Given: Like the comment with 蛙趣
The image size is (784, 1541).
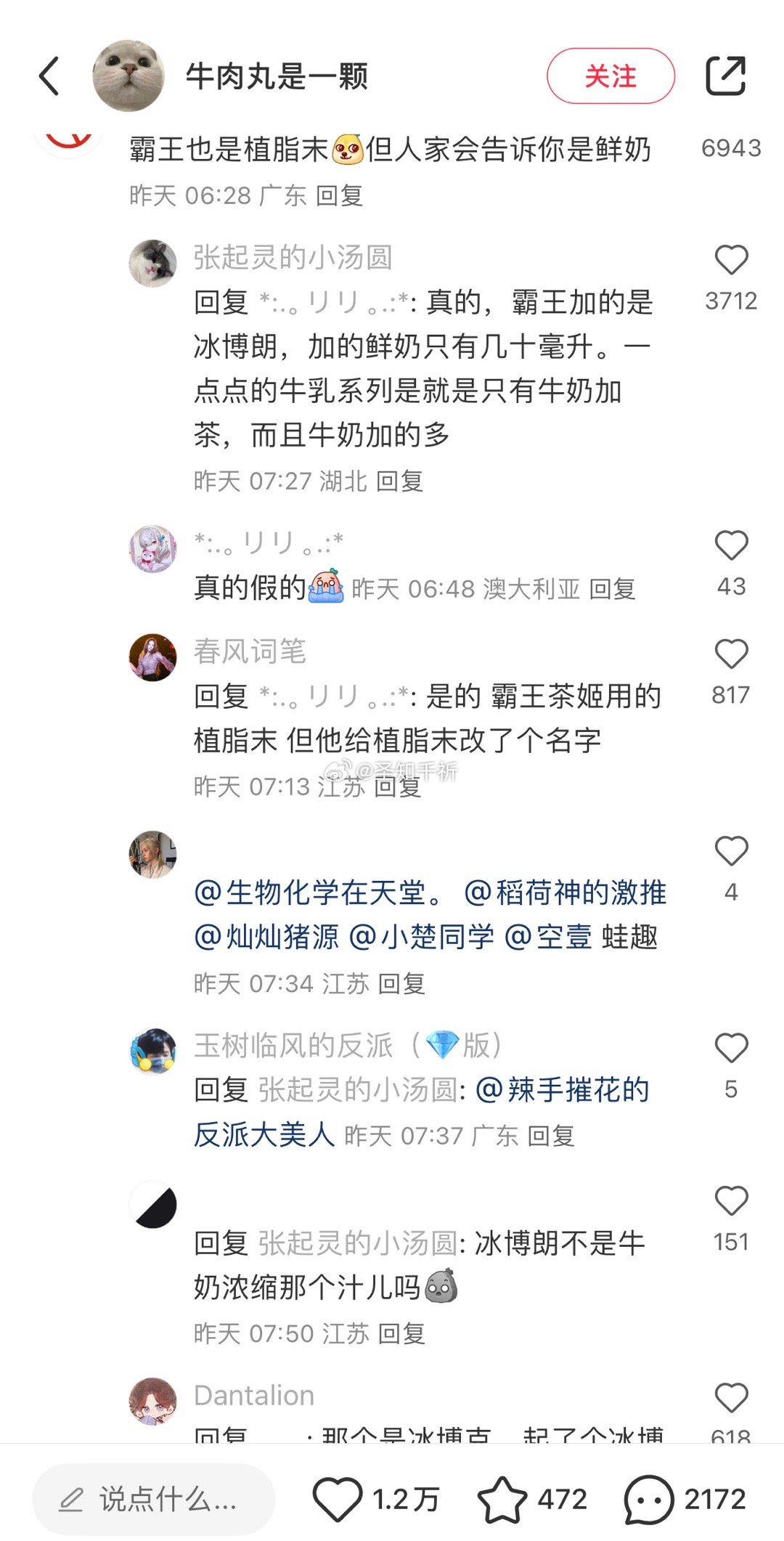Looking at the screenshot, I should [x=731, y=851].
